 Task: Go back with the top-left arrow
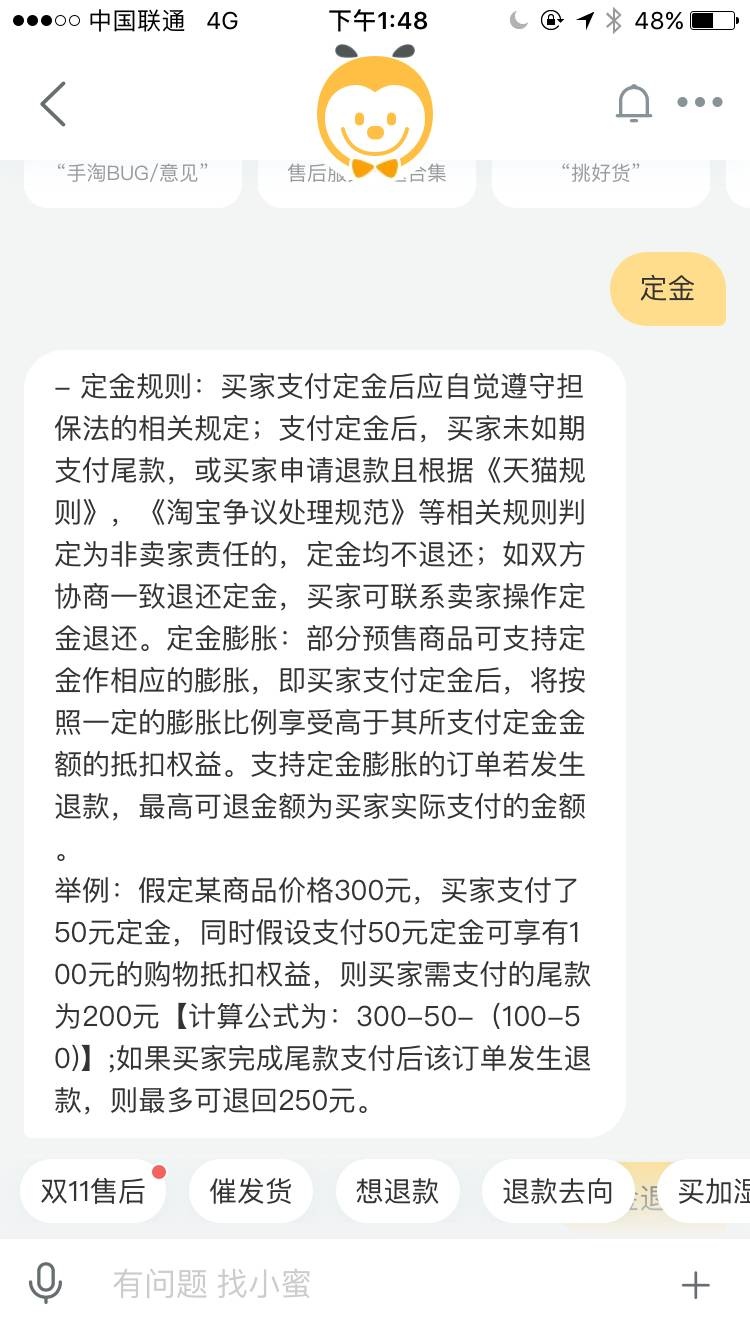[53, 104]
